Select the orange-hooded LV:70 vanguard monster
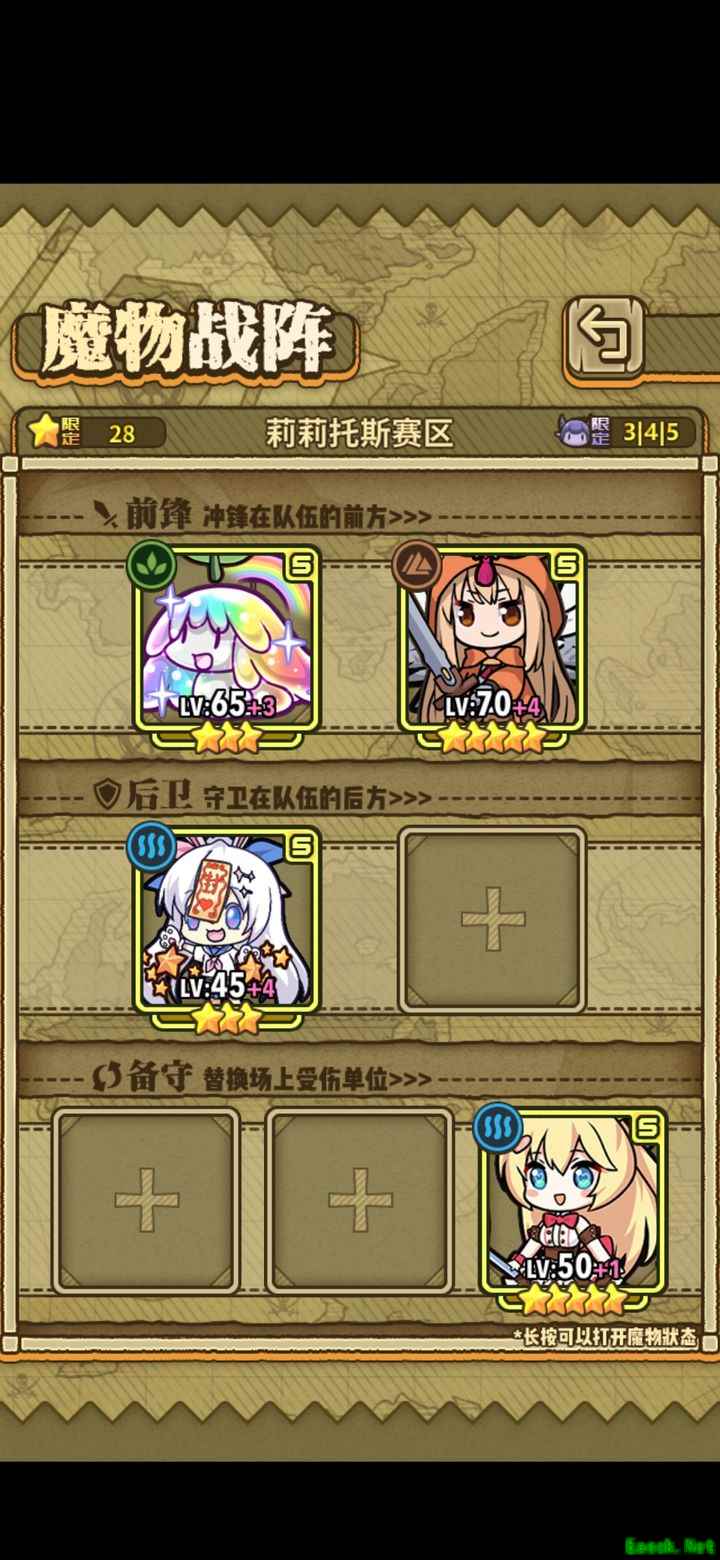 [x=492, y=640]
